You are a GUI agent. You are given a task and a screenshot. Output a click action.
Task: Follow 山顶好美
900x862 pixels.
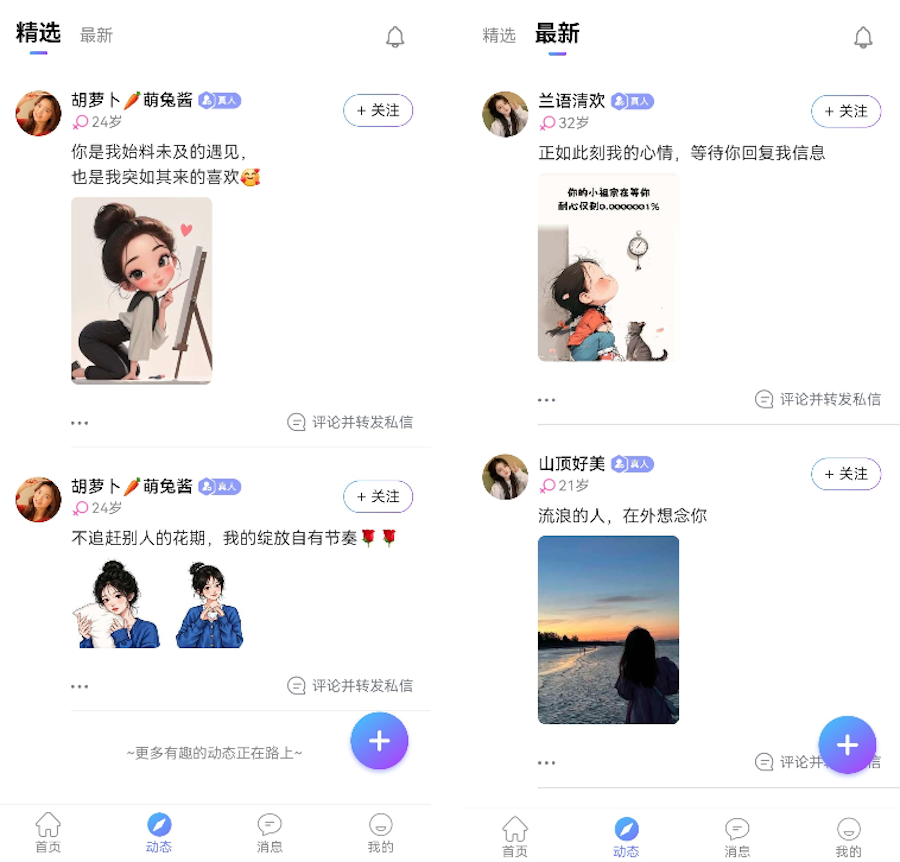[x=845, y=474]
